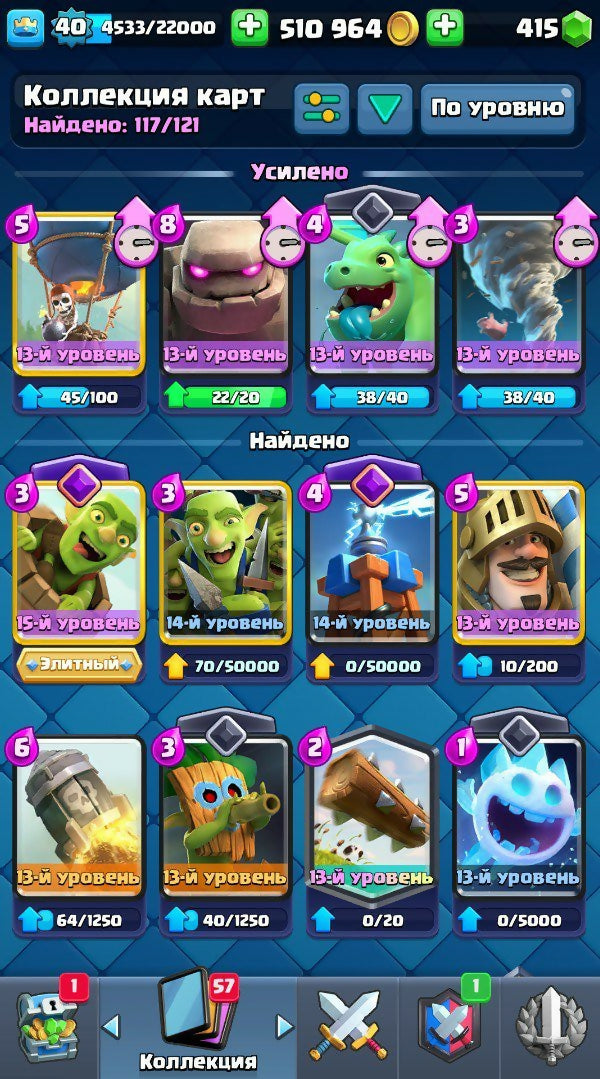This screenshot has width=600, height=1079.
Task: Select the Golem card showing 22/20
Action: (225, 300)
